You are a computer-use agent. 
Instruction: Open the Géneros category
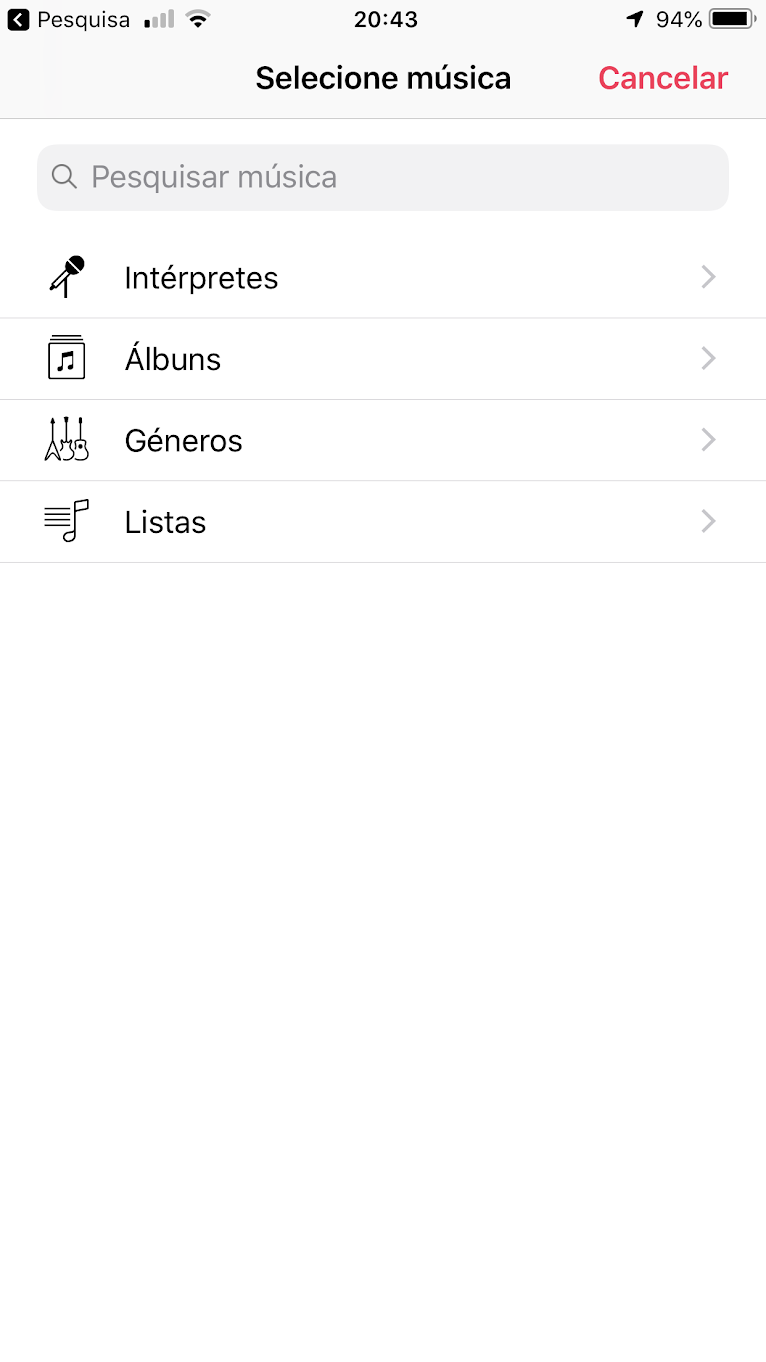[383, 441]
